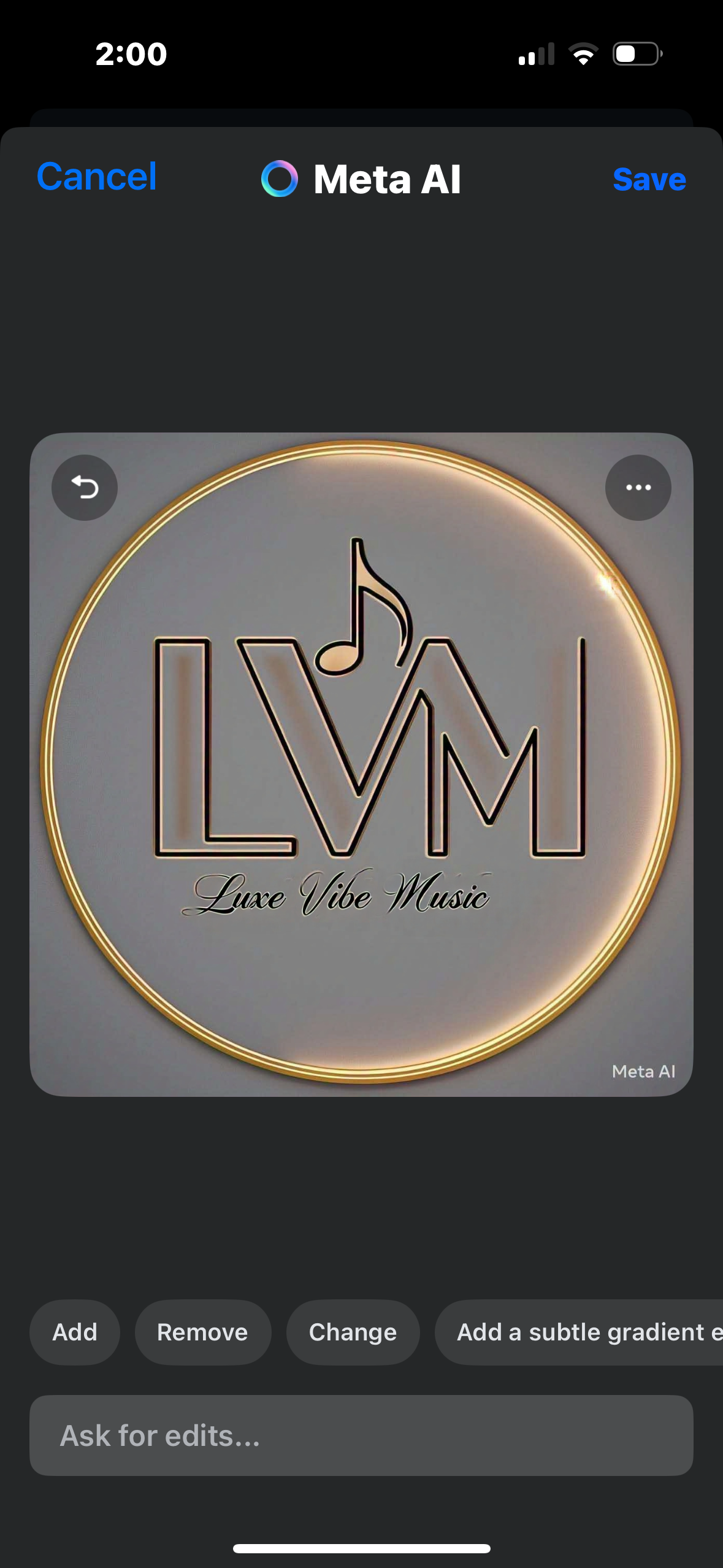
Task: Select the Add edit suggestion chip
Action: (74, 1331)
